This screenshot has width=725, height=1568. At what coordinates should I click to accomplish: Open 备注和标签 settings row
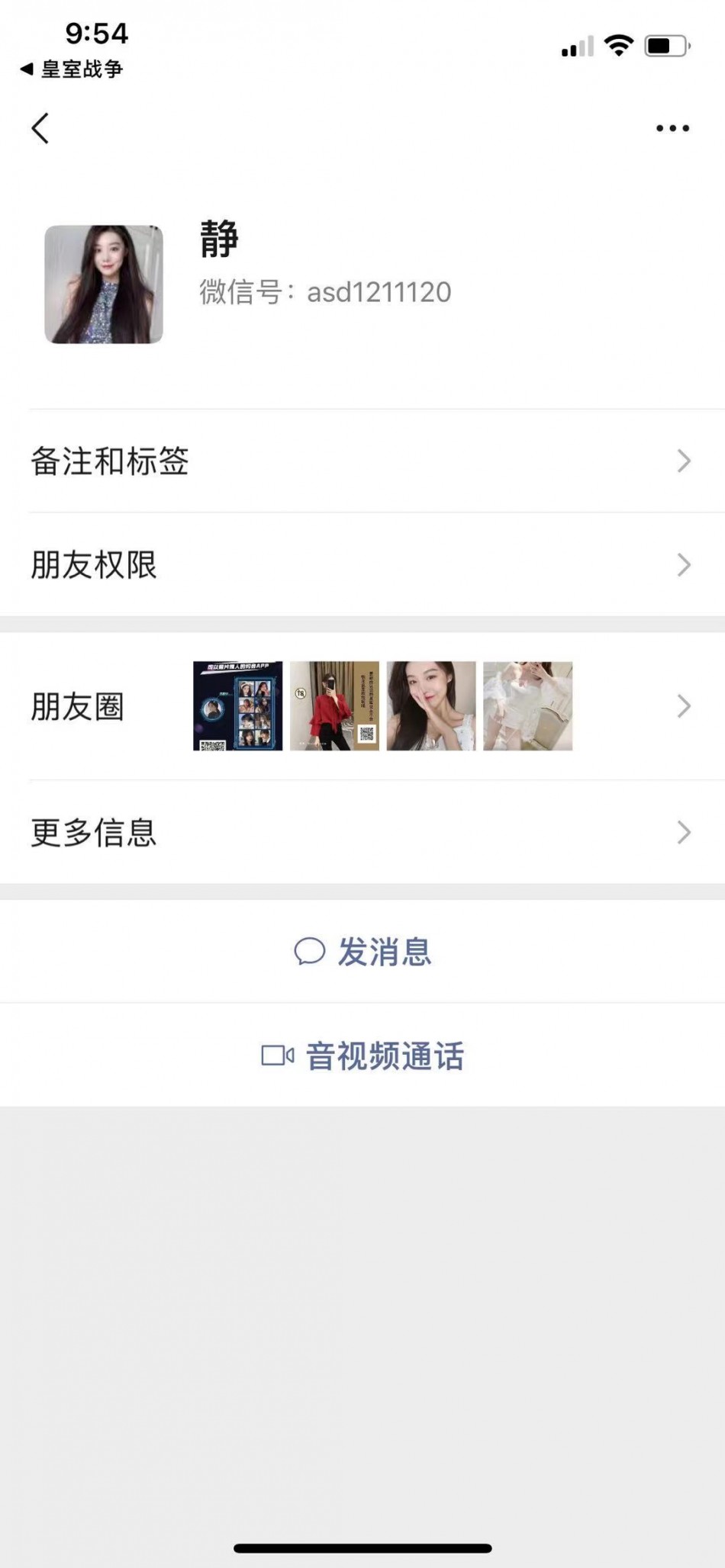coord(362,461)
